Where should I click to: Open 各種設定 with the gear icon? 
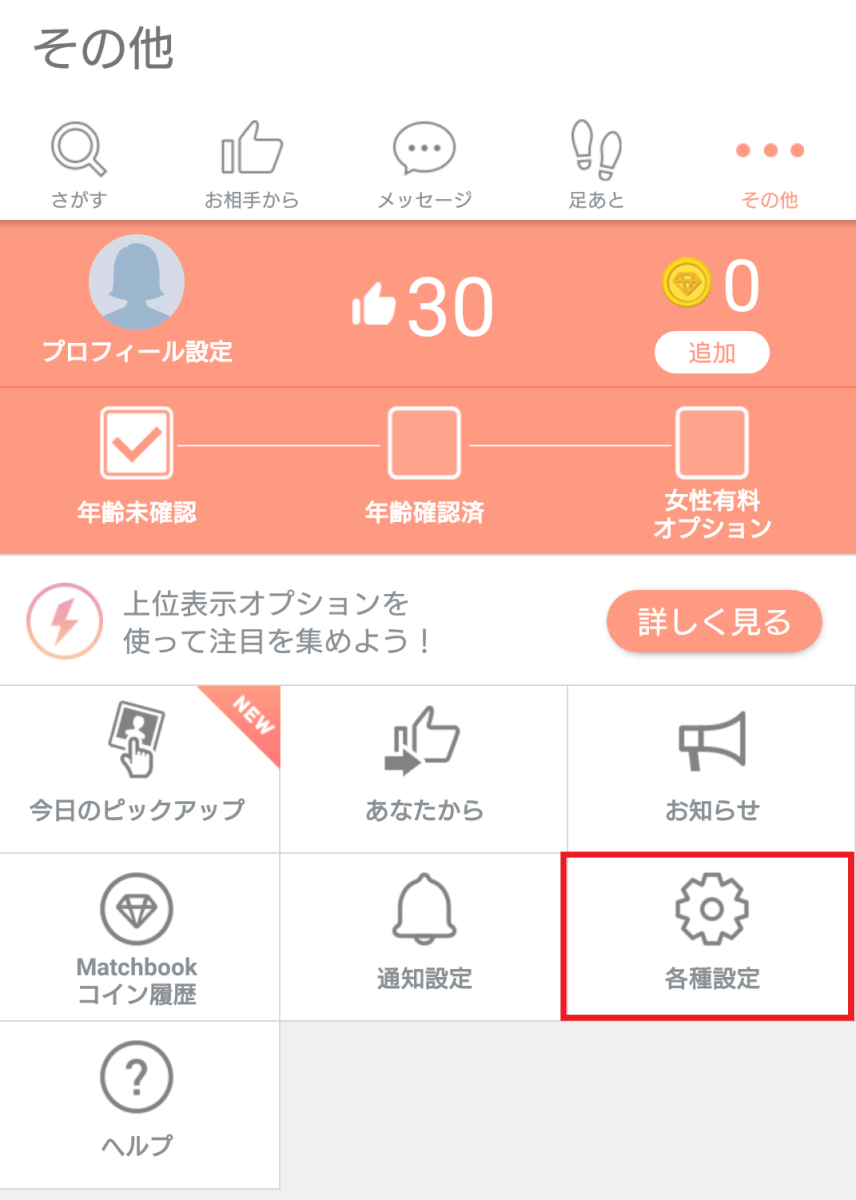pyautogui.click(x=711, y=937)
